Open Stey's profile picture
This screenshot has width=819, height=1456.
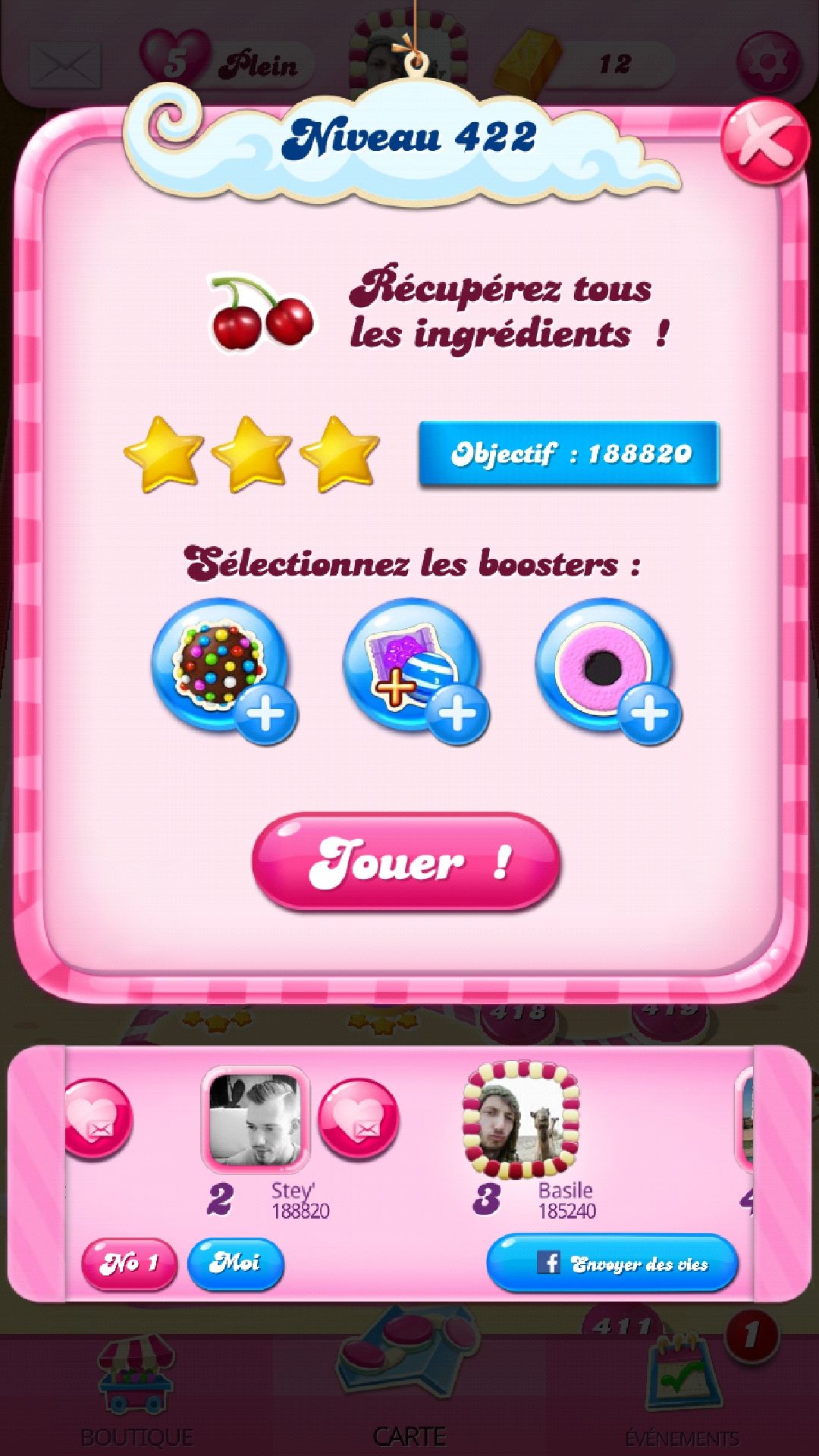pos(254,1119)
